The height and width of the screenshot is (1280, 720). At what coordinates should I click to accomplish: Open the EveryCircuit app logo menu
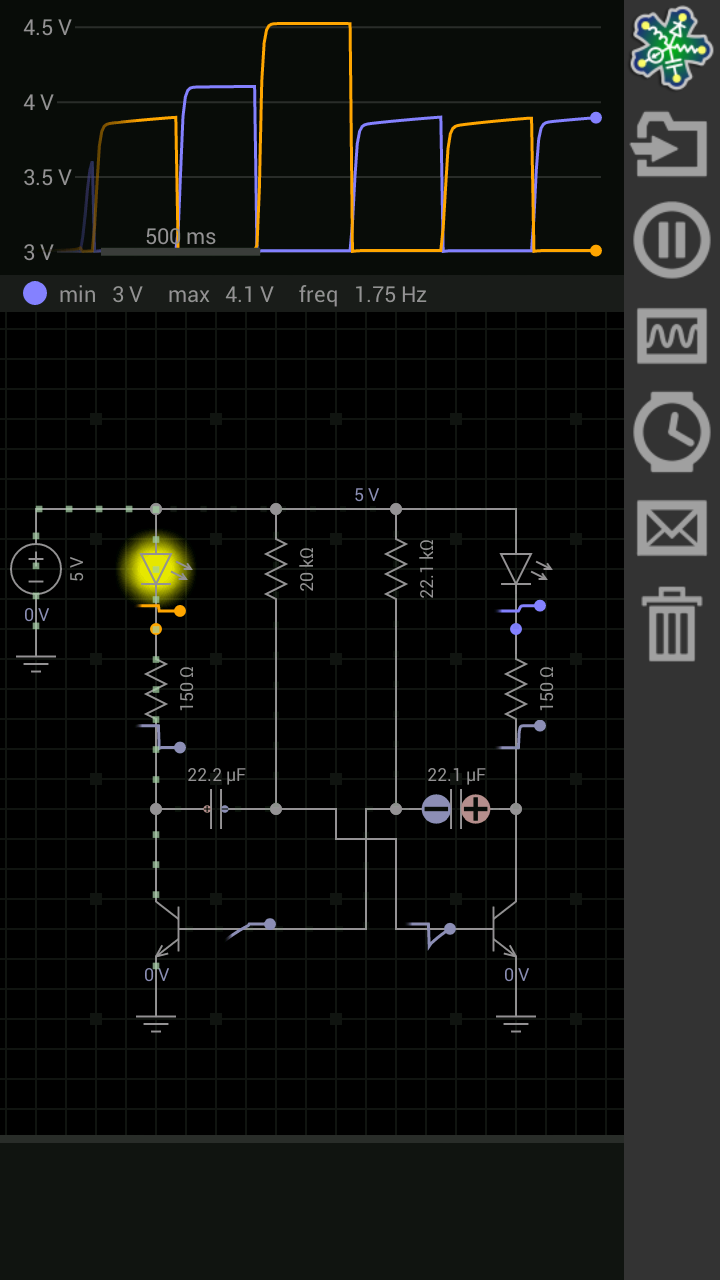coord(671,48)
